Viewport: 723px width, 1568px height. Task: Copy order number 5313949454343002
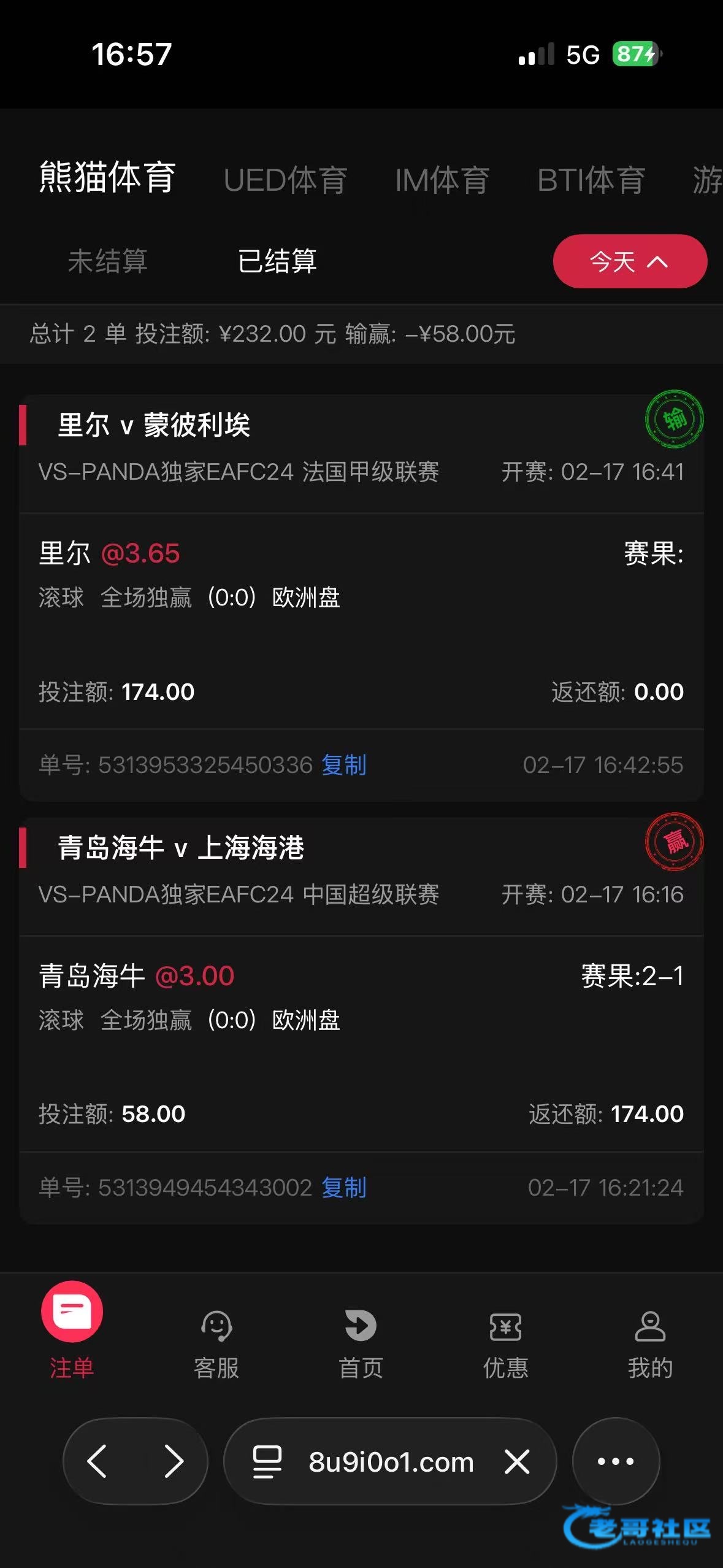(x=343, y=1188)
